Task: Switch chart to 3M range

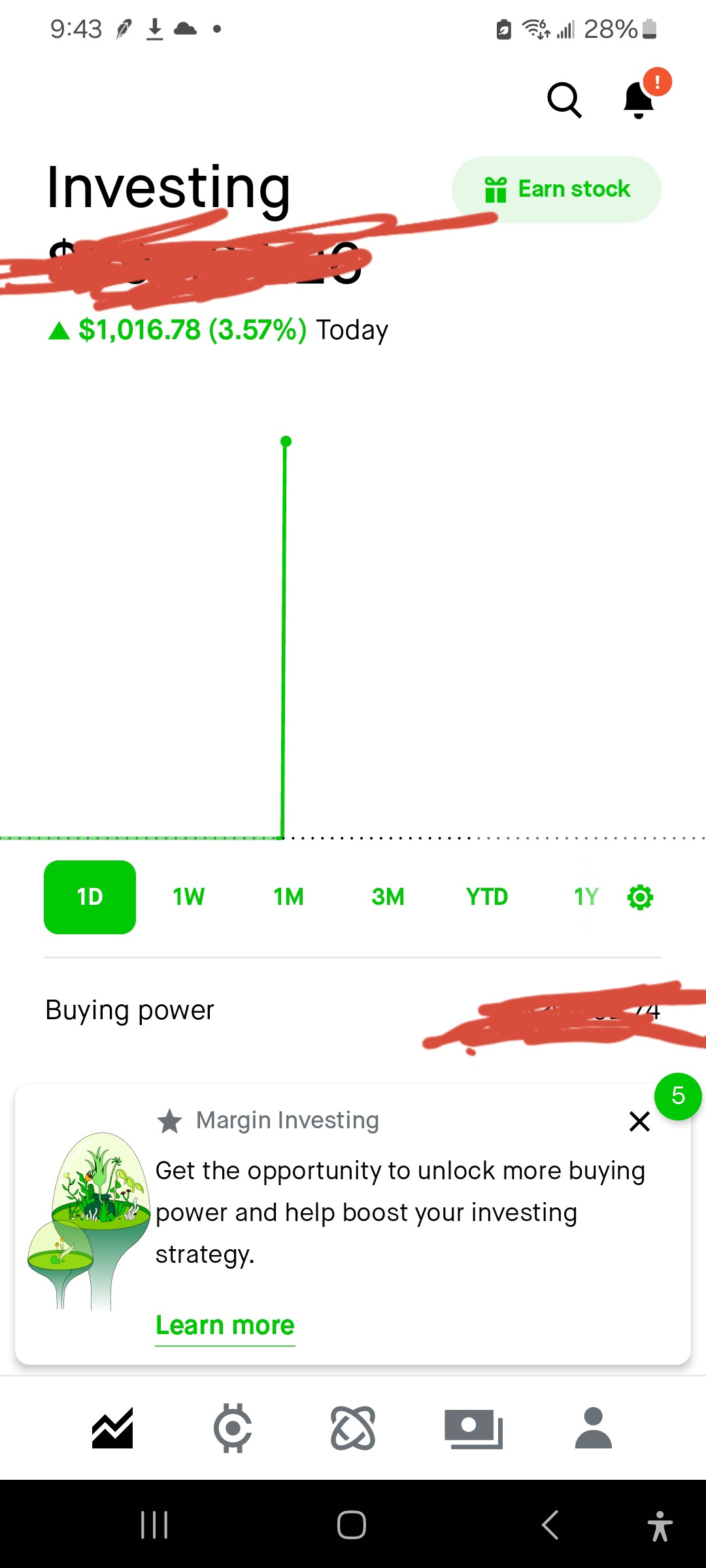Action: [x=388, y=897]
